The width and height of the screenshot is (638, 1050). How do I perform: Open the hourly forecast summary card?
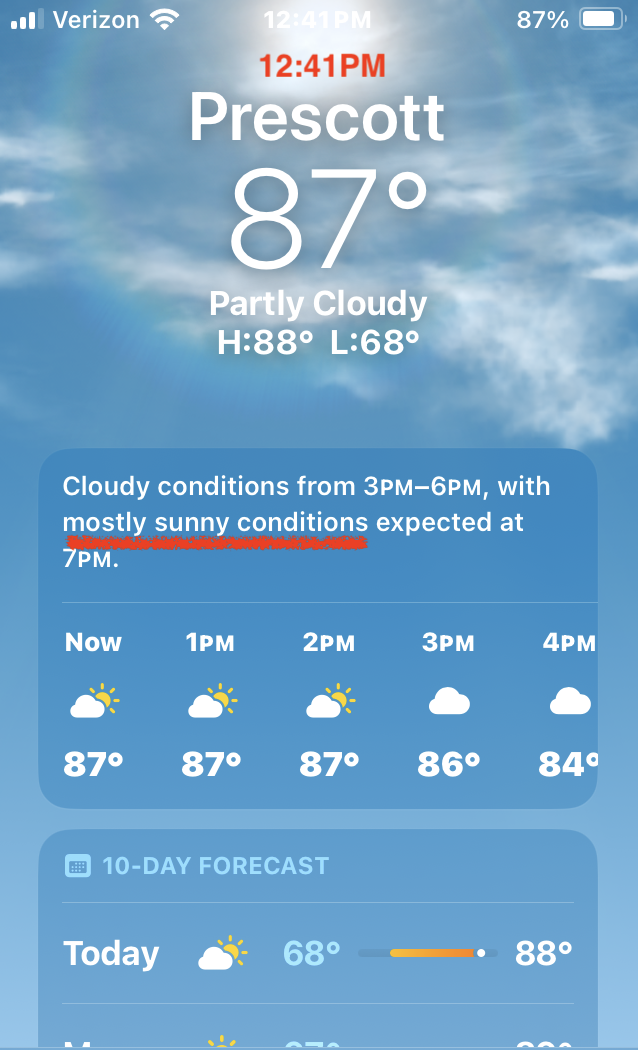[318, 628]
